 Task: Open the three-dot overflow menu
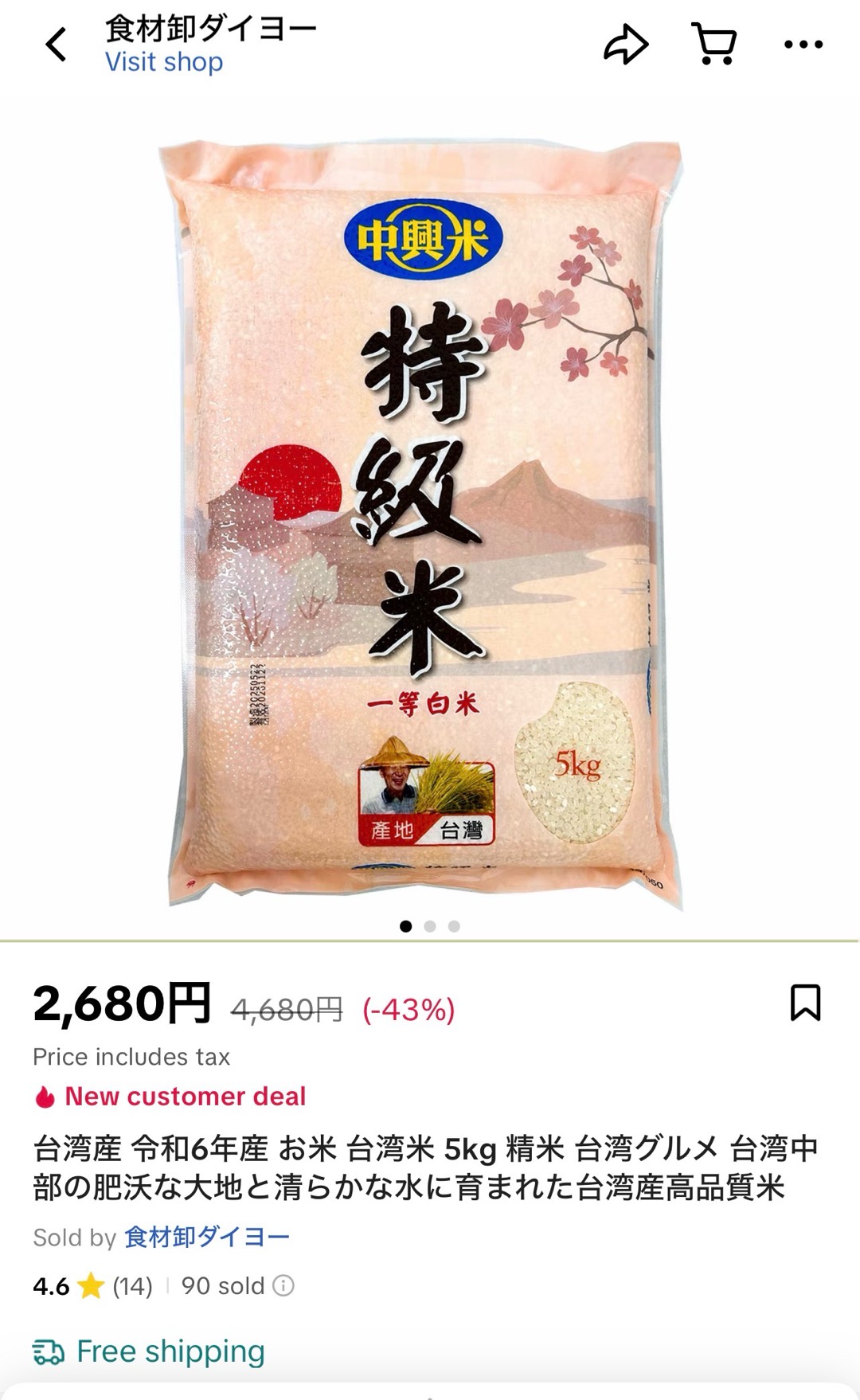coord(803,45)
